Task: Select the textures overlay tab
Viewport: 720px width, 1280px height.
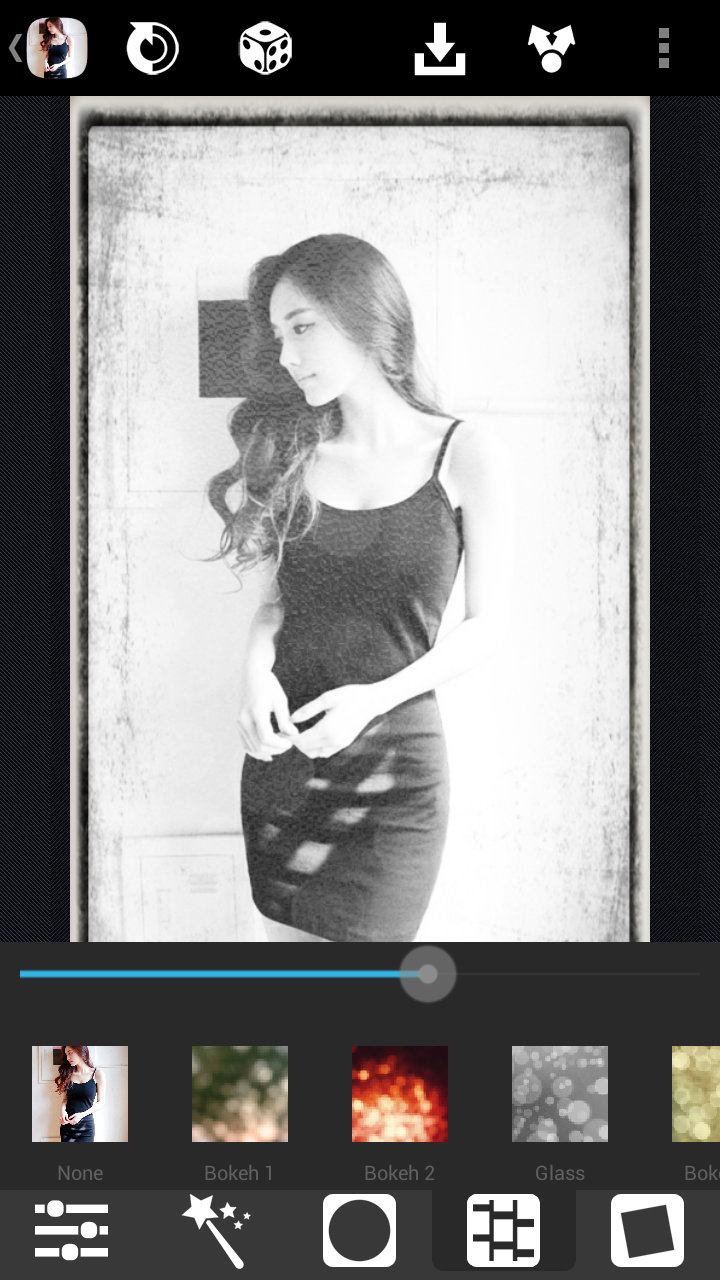Action: [x=504, y=1231]
